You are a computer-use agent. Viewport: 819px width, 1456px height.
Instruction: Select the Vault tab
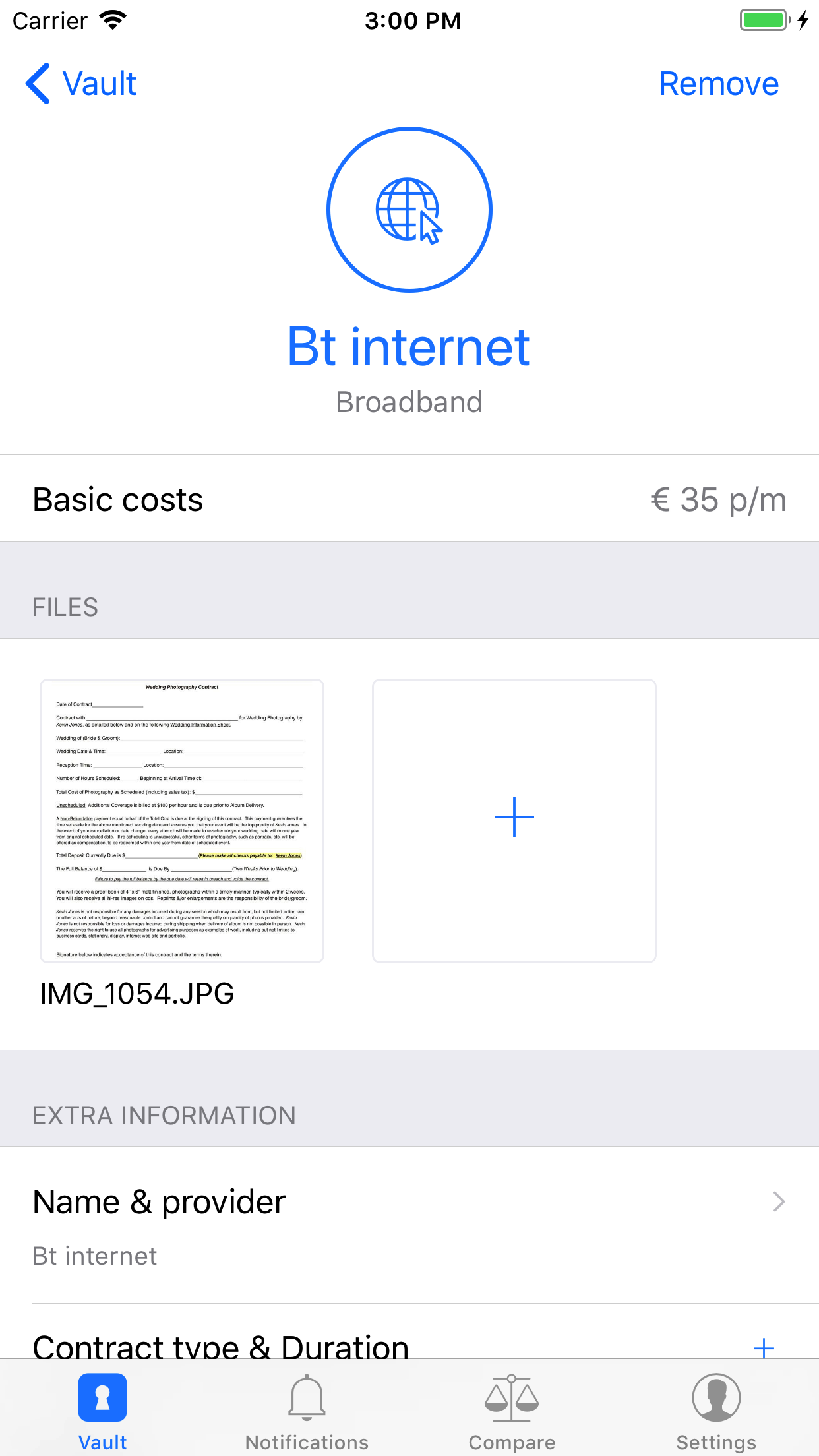(102, 1411)
